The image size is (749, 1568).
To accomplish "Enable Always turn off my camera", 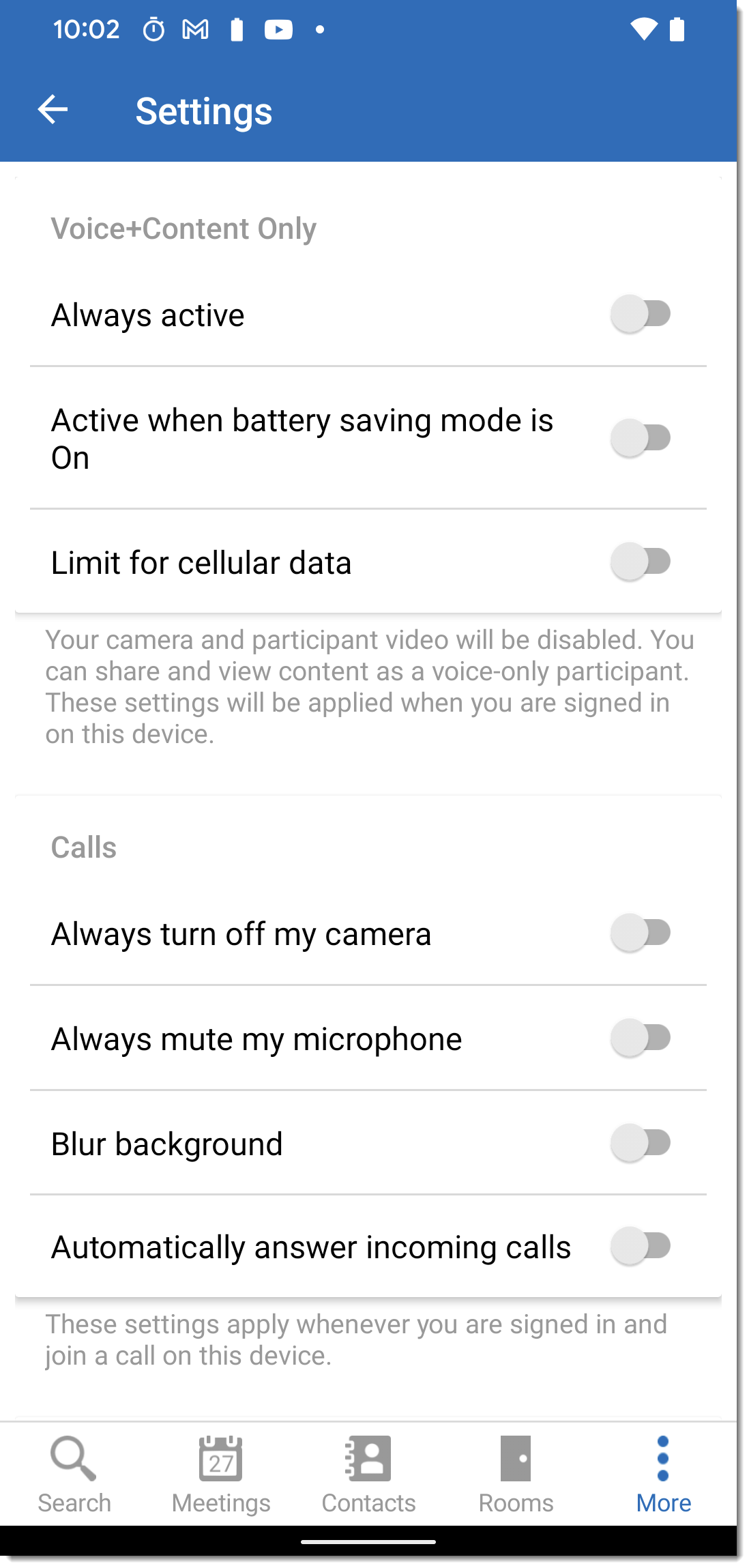I will (x=641, y=933).
